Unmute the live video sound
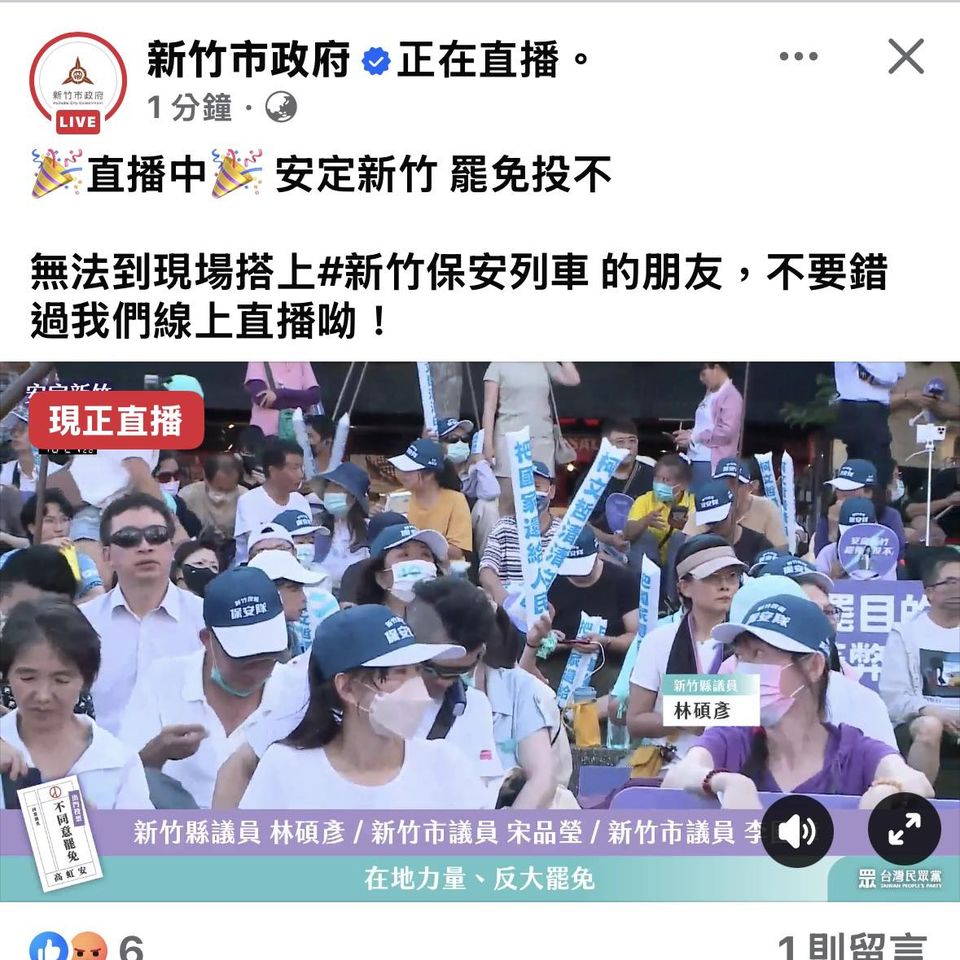The image size is (960, 960). point(797,830)
